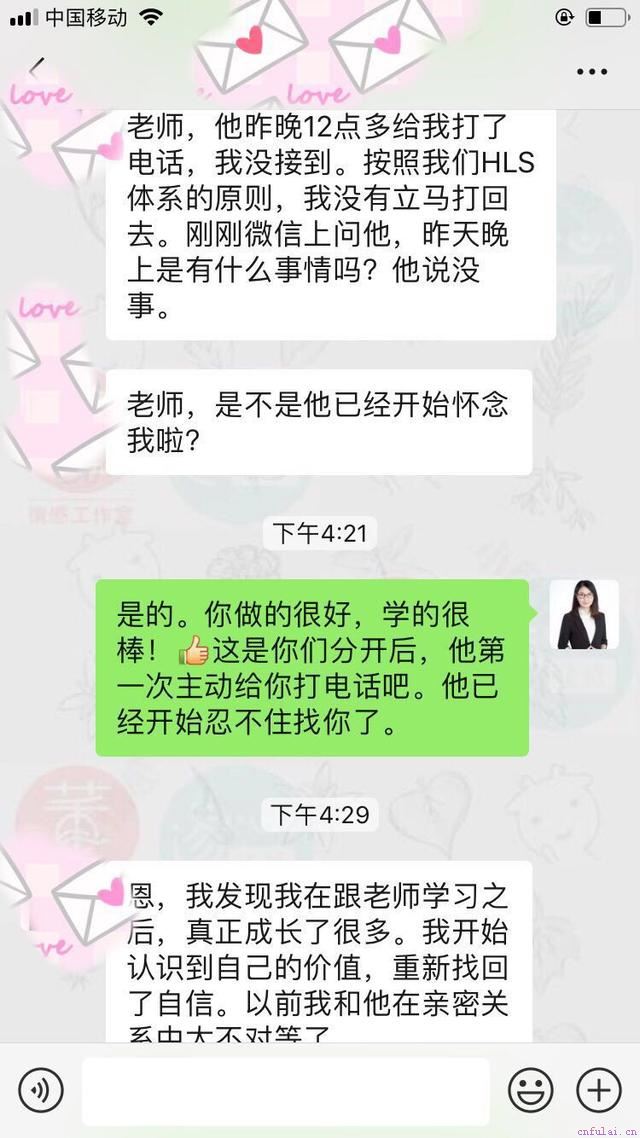Switch to voice message input

(41, 1090)
